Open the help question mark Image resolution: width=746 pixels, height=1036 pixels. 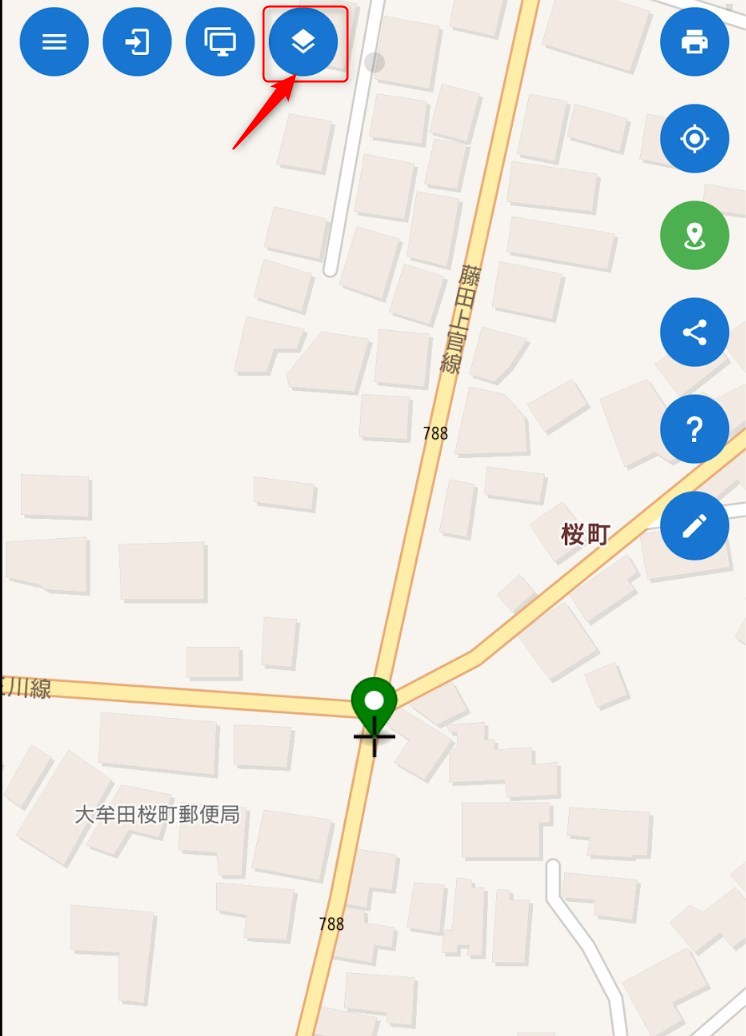694,429
